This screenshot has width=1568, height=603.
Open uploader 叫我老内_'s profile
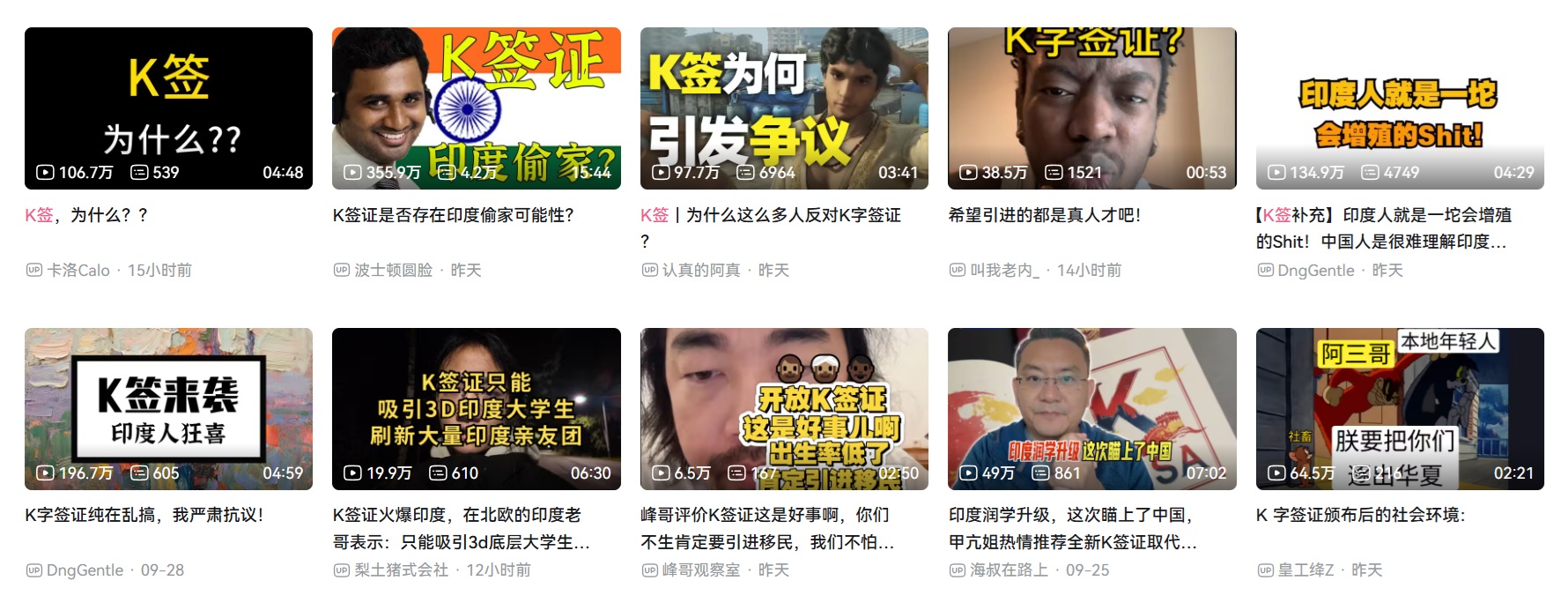point(1004,271)
